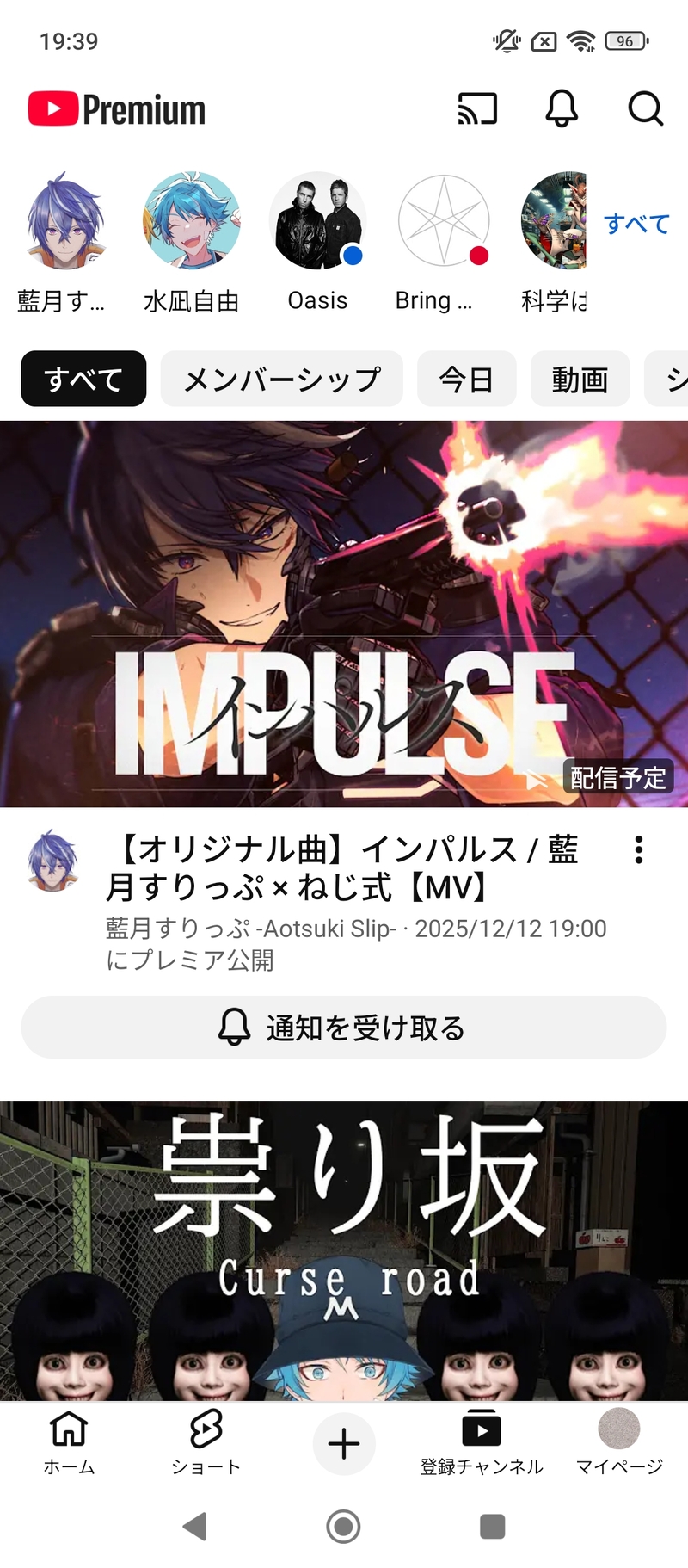Cast to a device
This screenshot has width=688, height=1568.
(477, 109)
